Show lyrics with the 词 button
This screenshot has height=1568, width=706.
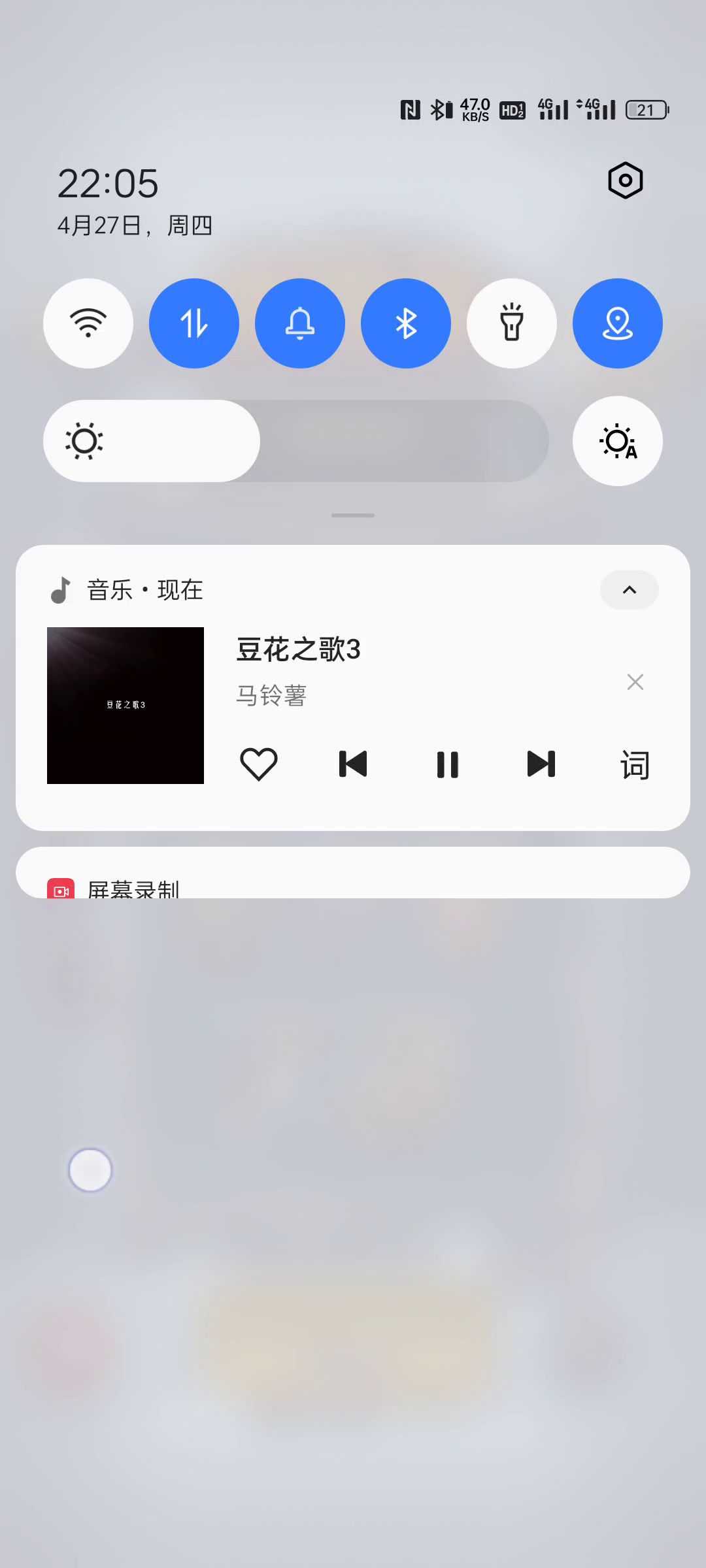tap(635, 765)
